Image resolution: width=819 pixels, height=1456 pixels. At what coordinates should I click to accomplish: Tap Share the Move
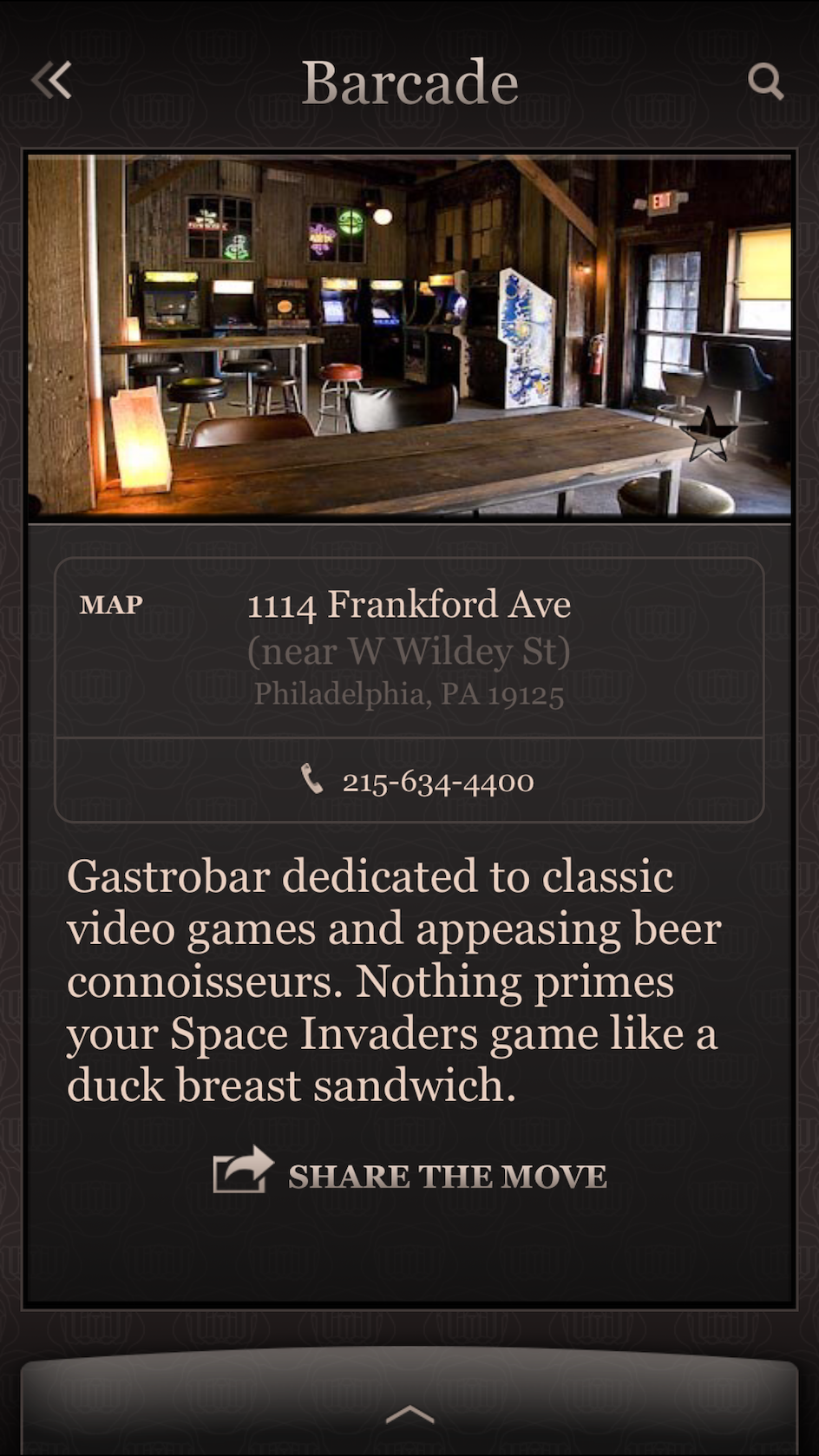click(409, 1174)
